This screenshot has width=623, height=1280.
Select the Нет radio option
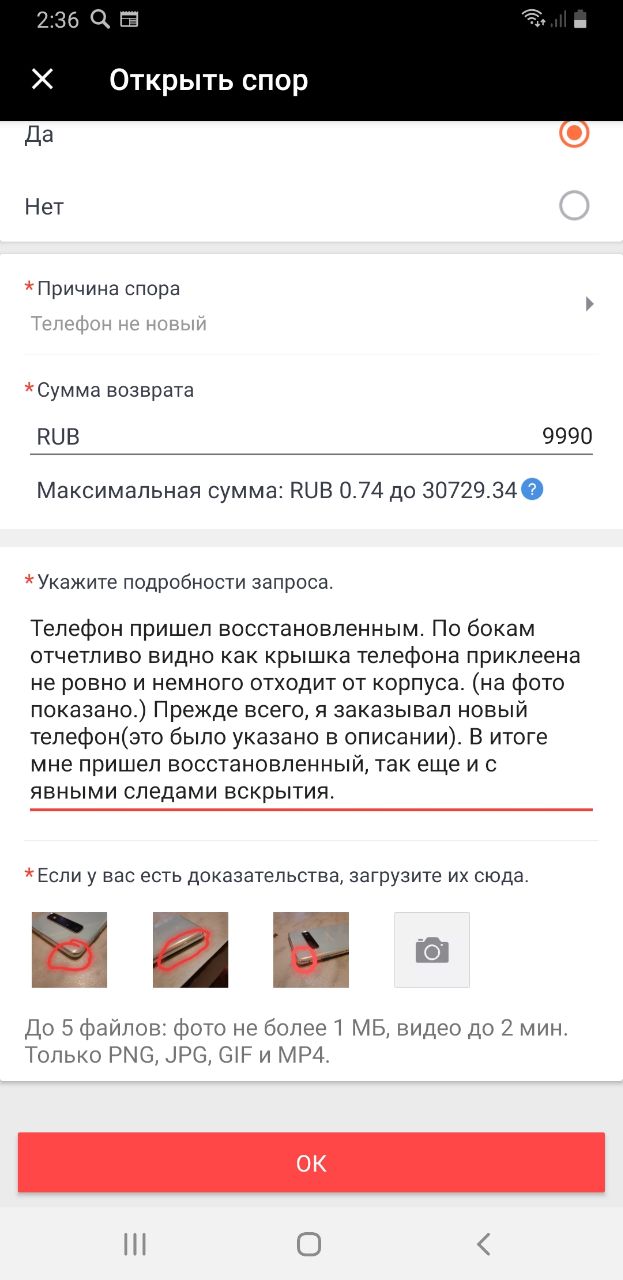point(573,206)
